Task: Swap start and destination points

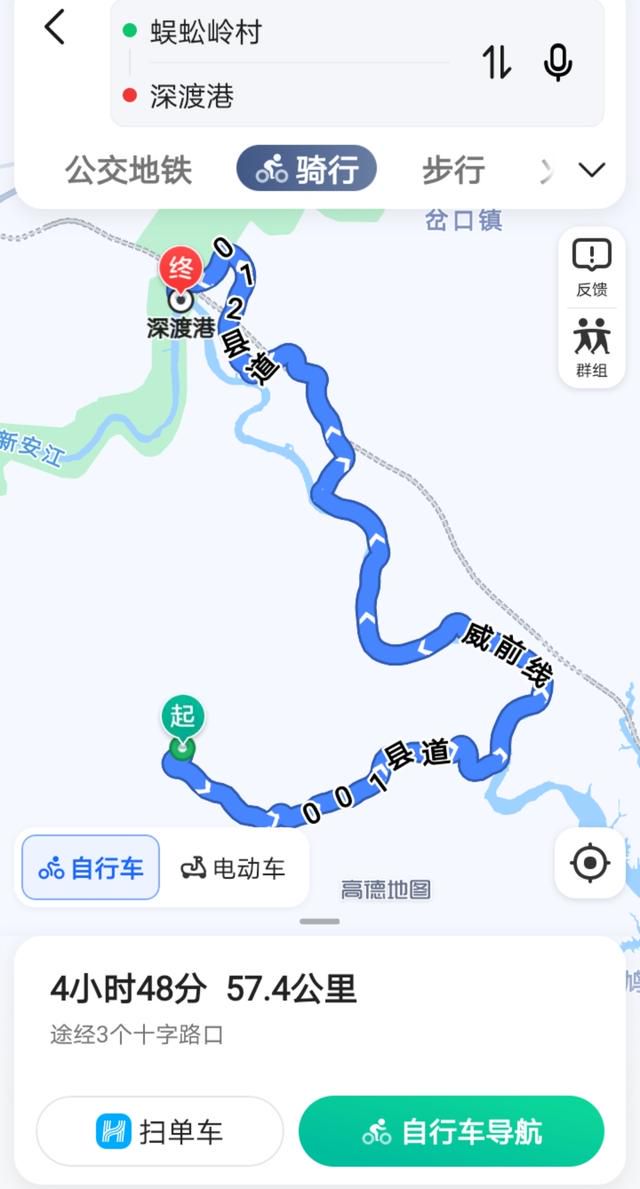Action: (497, 62)
